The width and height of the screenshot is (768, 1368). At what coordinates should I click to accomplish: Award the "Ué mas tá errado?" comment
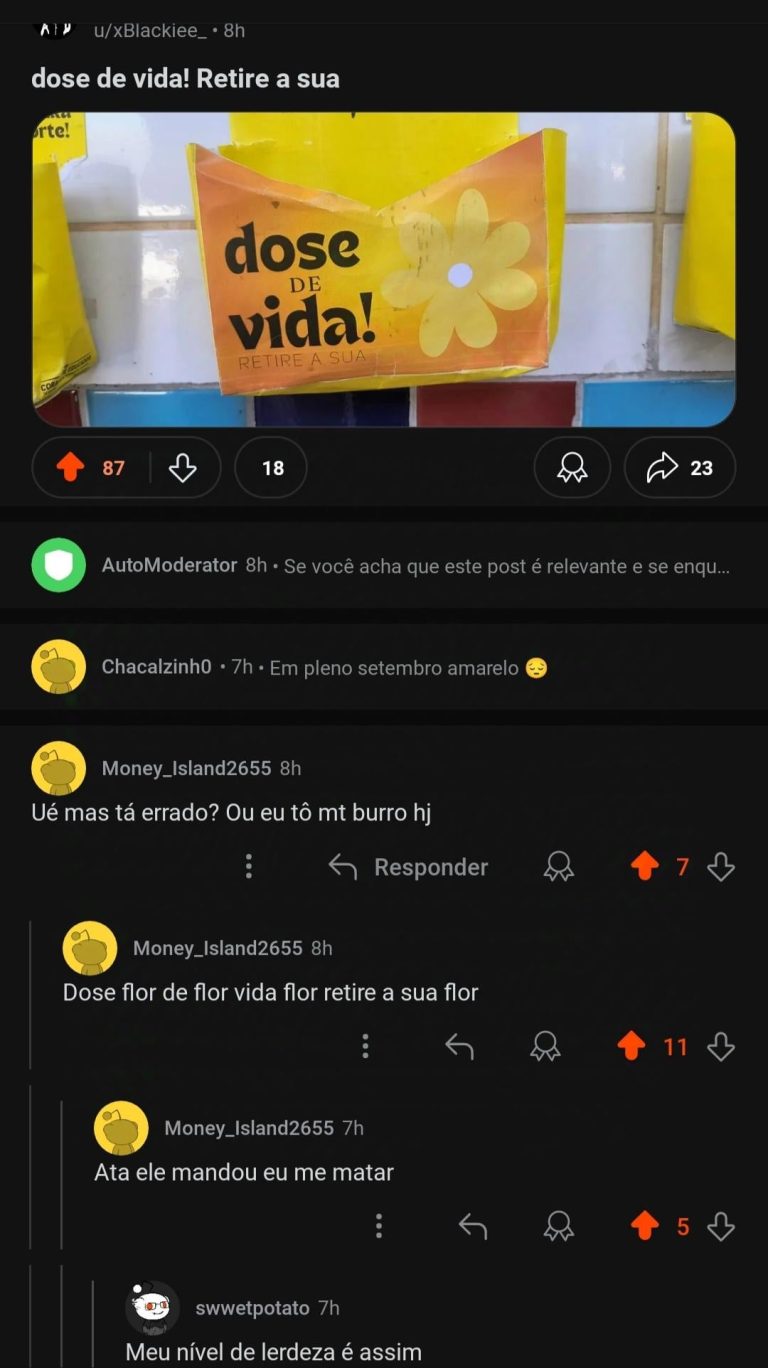click(x=558, y=867)
